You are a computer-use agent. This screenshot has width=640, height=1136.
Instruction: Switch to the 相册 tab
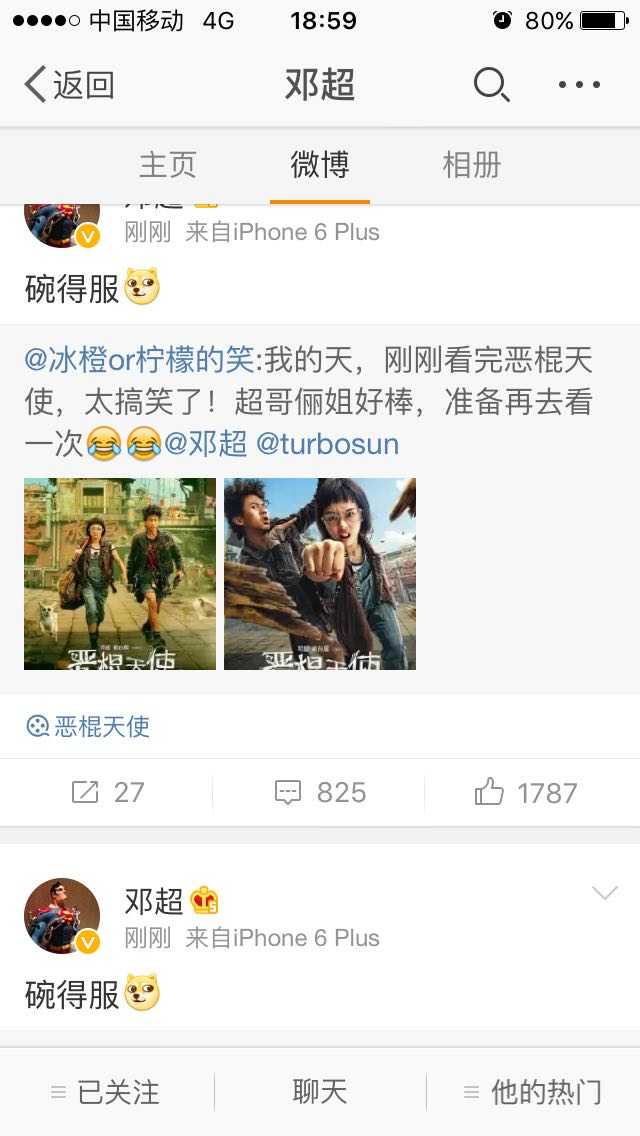471,165
